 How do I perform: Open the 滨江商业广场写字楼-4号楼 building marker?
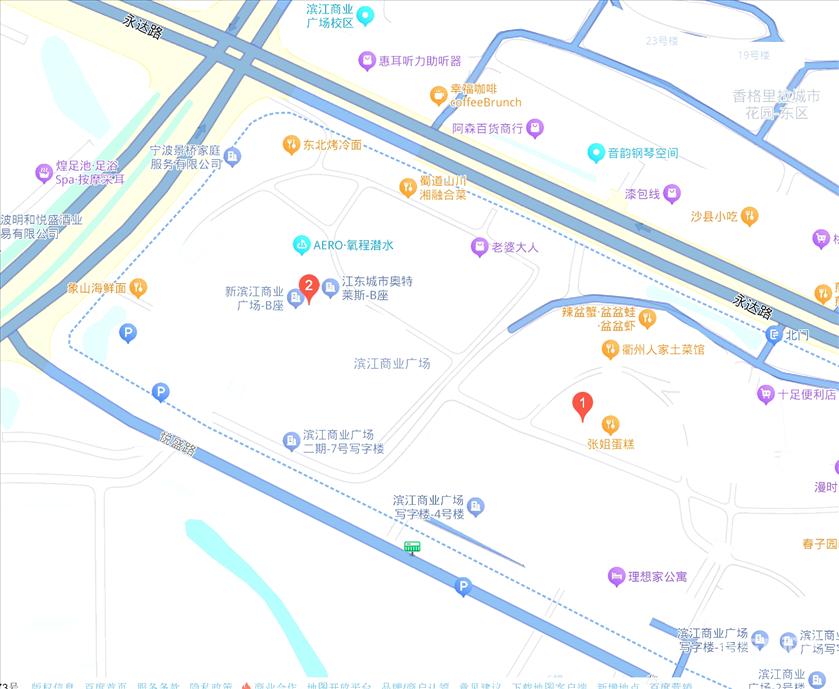coord(476,506)
